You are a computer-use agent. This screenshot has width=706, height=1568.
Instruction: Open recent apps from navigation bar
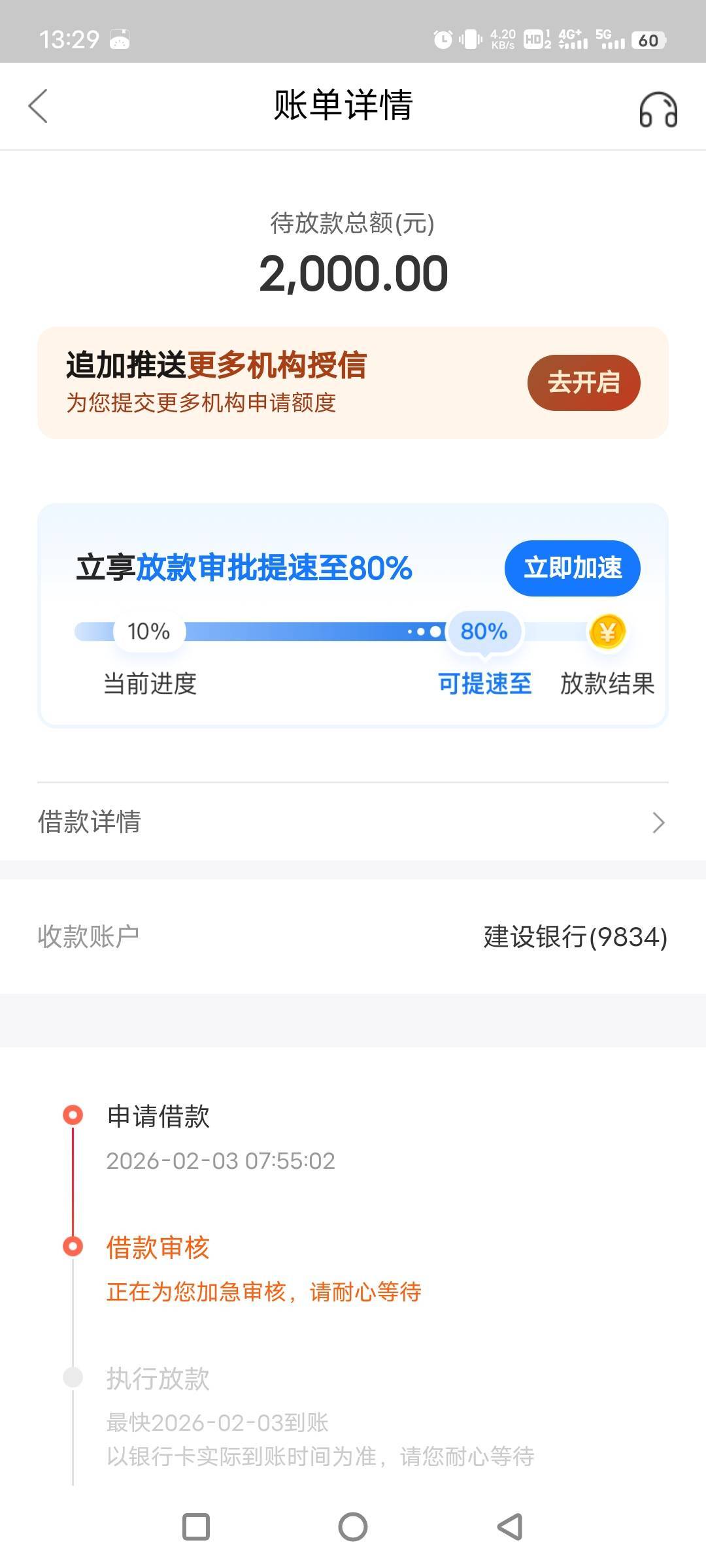point(196,1527)
